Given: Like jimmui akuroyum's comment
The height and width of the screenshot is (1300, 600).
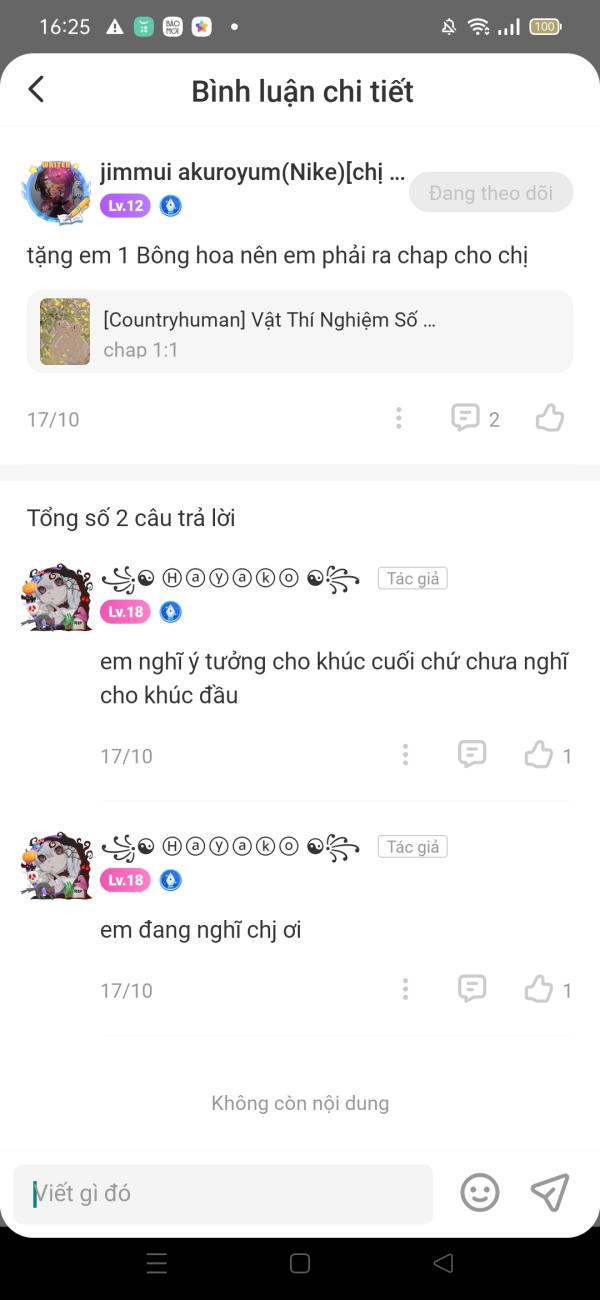Looking at the screenshot, I should coord(550,418).
